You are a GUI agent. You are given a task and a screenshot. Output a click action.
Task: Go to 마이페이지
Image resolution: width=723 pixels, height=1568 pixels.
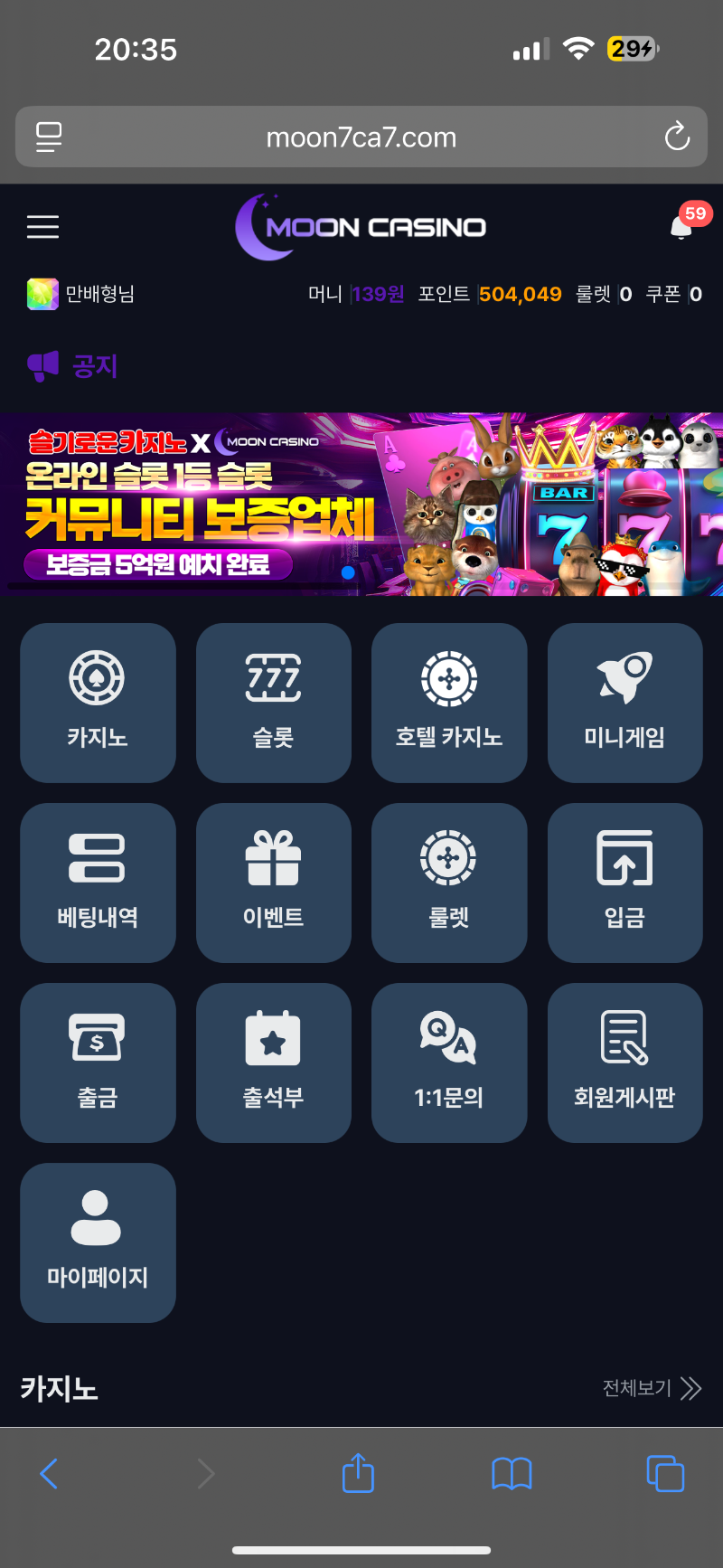98,1242
